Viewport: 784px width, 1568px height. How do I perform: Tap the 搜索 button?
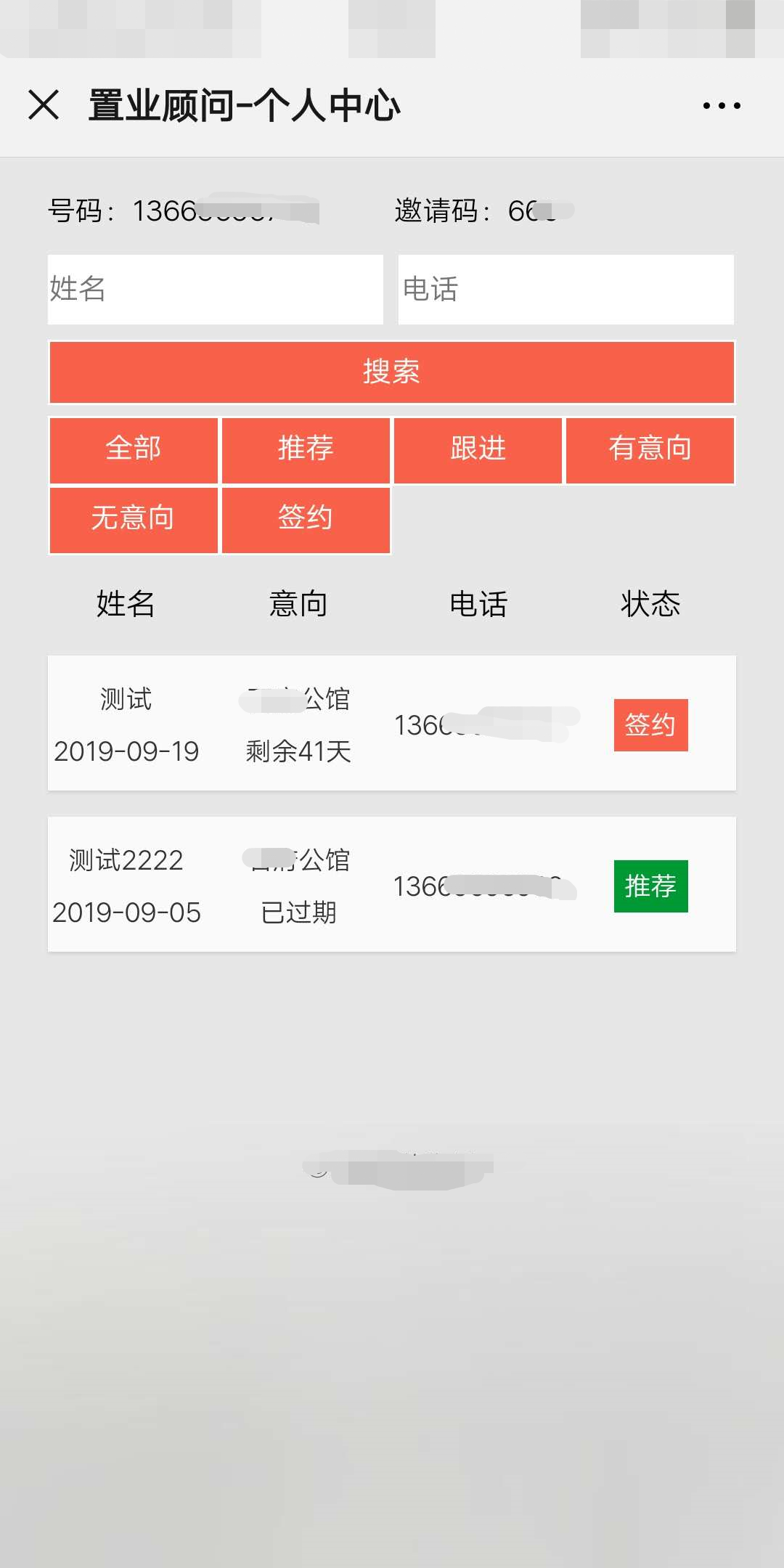click(392, 372)
